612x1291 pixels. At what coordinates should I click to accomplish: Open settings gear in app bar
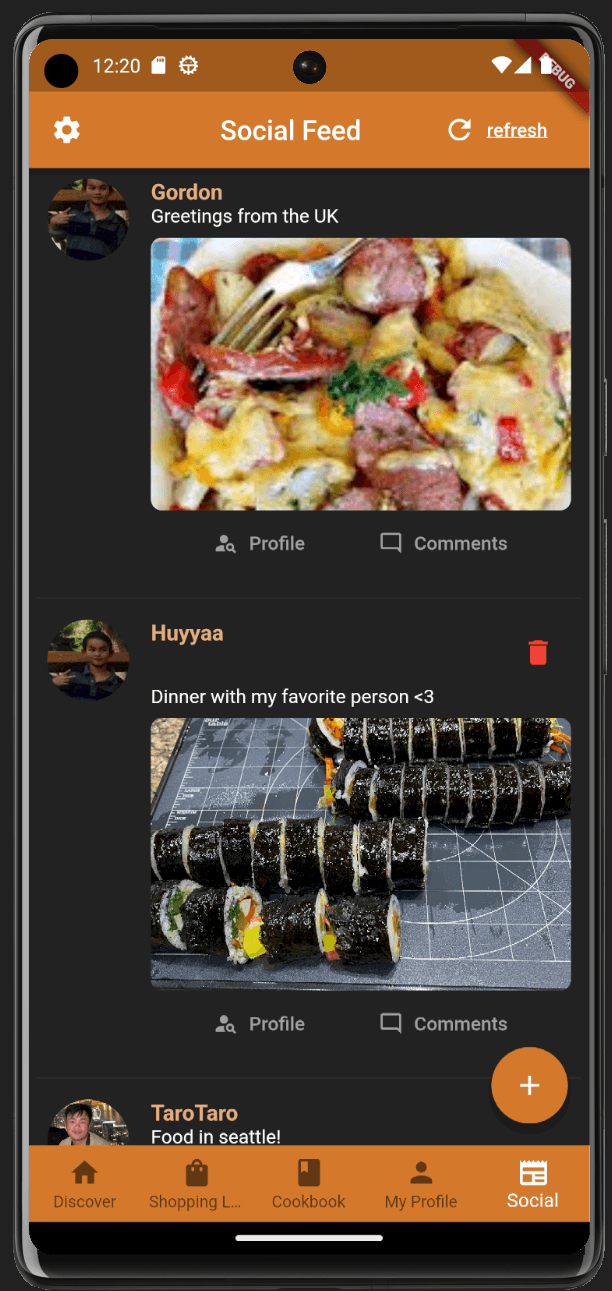click(x=66, y=130)
